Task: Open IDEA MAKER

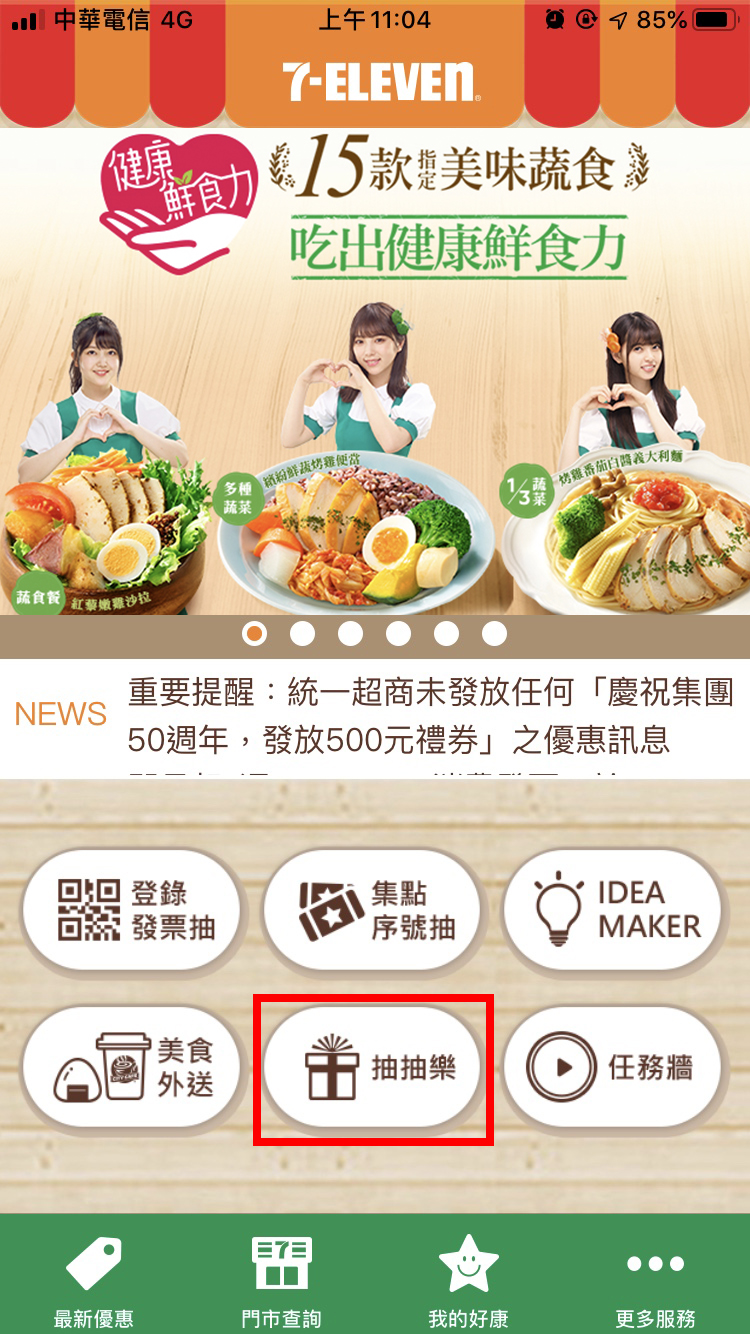Action: coord(612,910)
